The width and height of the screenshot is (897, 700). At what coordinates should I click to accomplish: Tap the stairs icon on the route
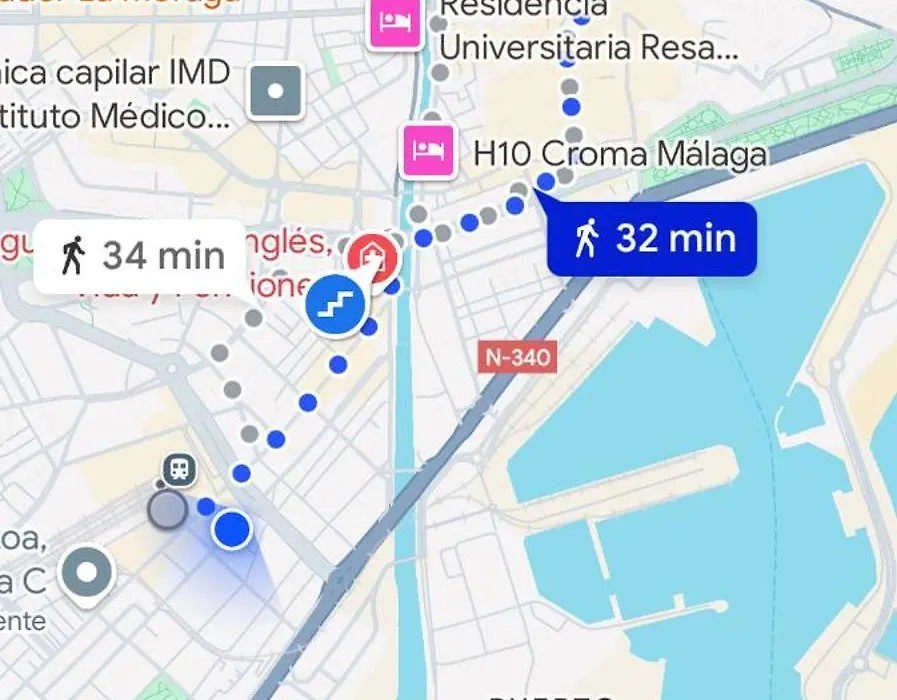pyautogui.click(x=336, y=303)
